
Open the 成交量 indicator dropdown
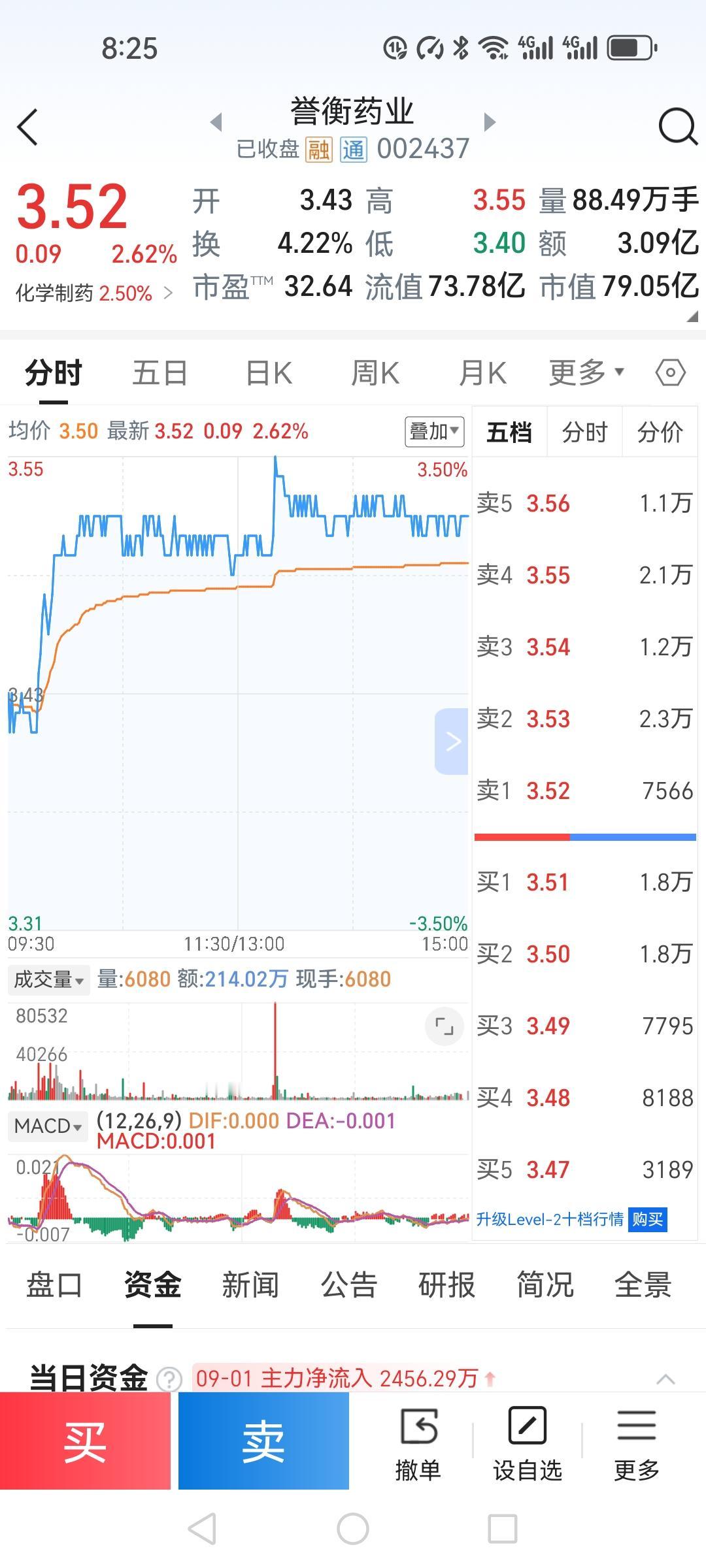(x=49, y=979)
